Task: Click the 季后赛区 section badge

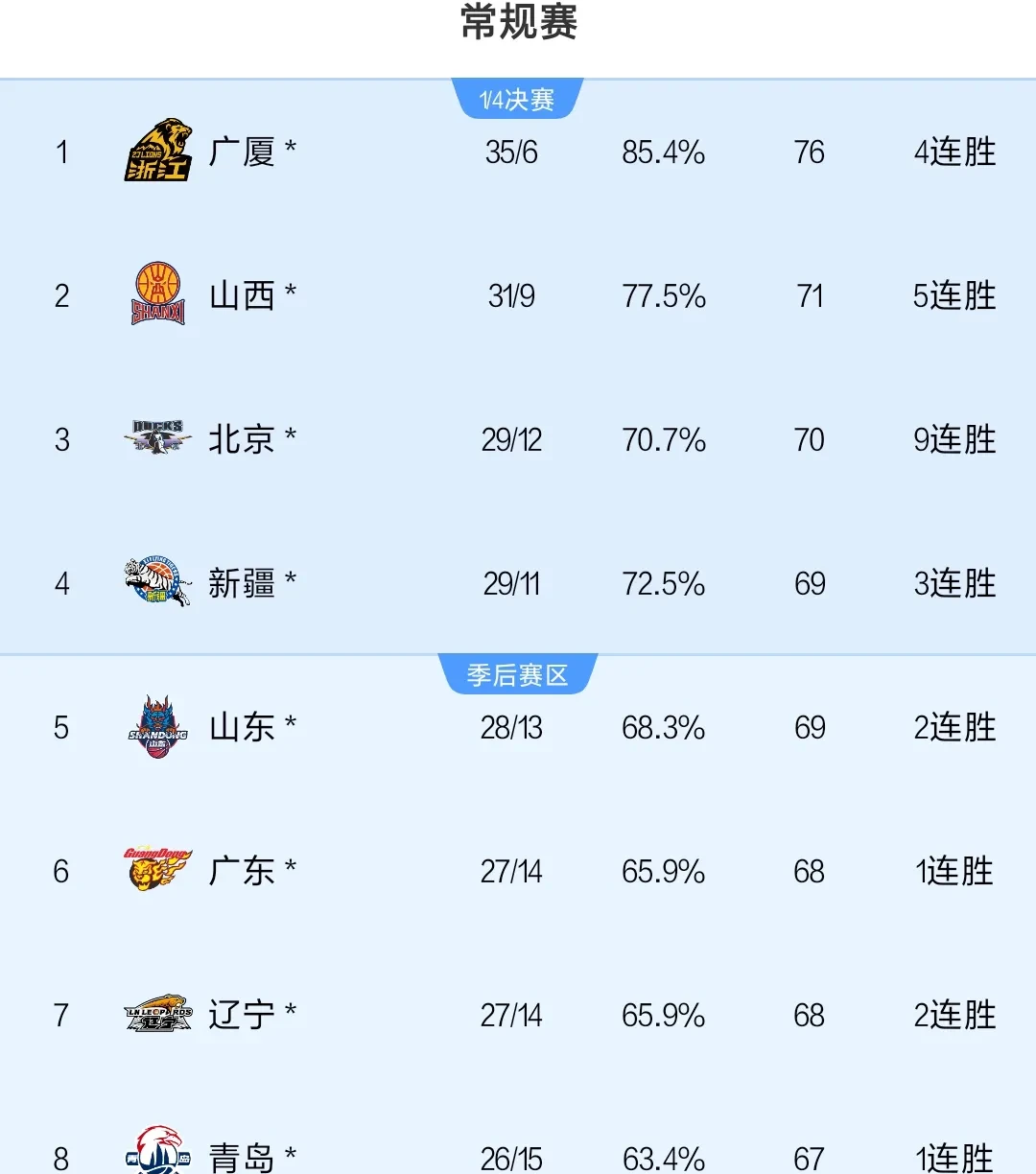Action: coord(518,674)
